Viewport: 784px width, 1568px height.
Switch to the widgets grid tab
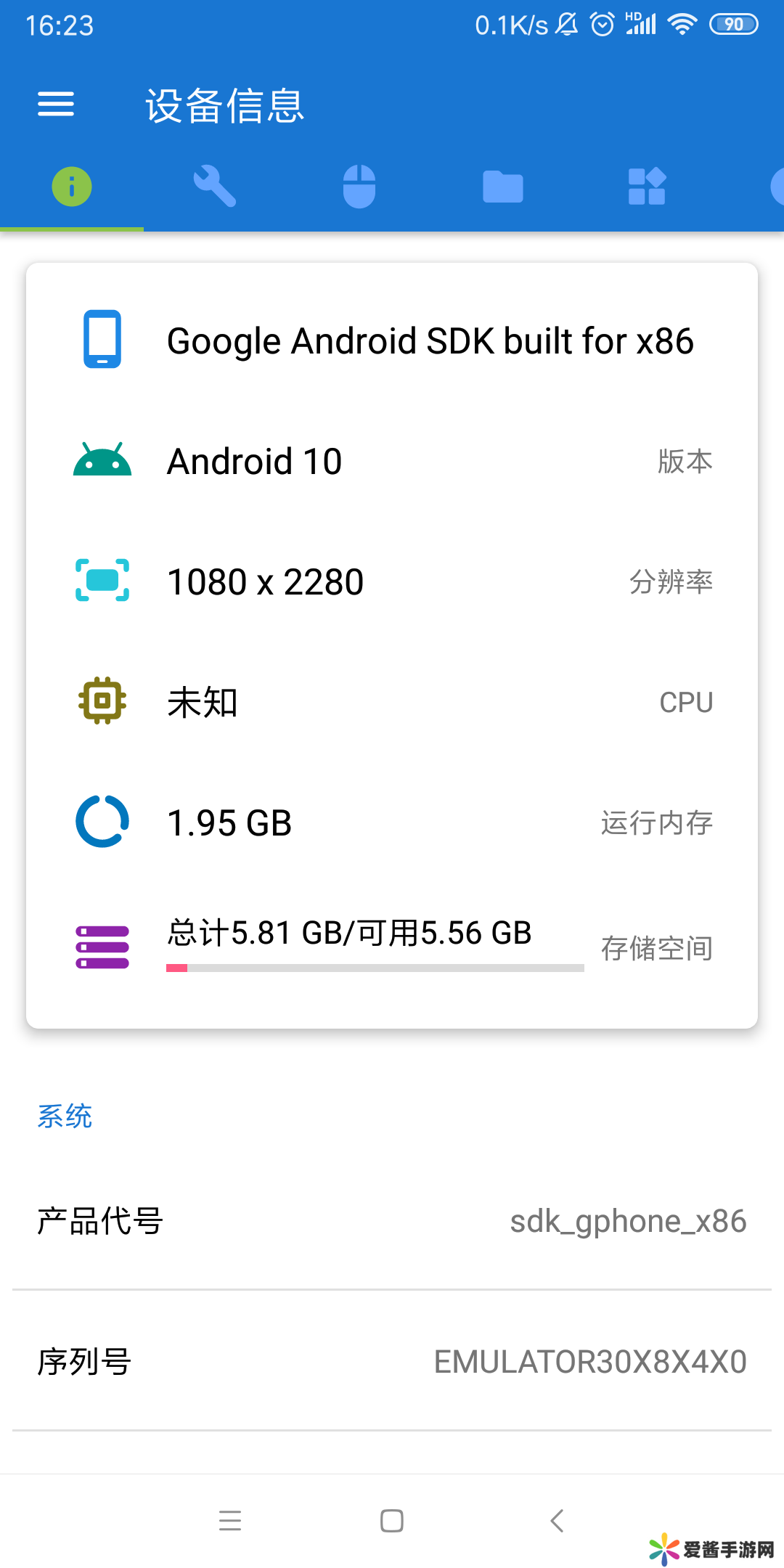click(647, 187)
